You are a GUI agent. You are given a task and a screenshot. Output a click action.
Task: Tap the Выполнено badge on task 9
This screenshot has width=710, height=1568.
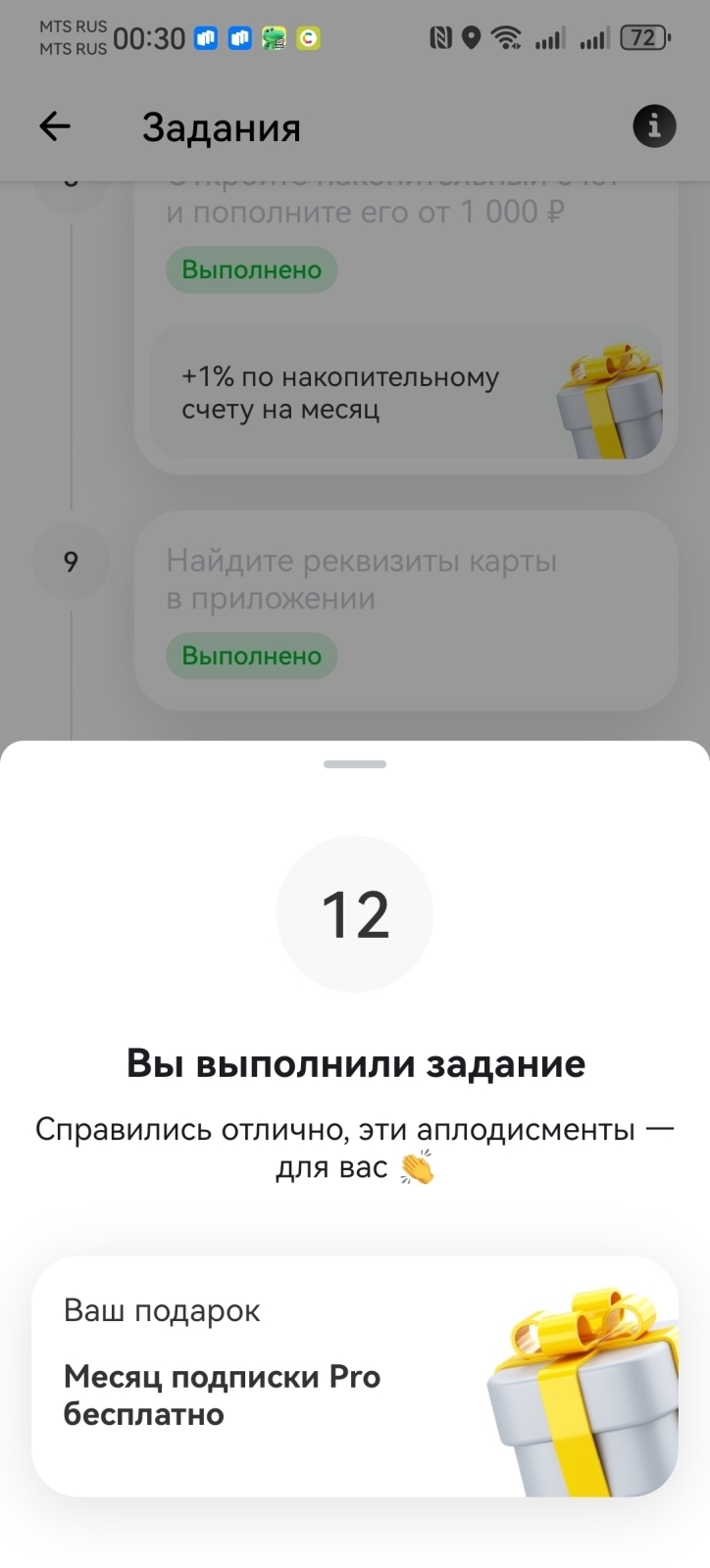pyautogui.click(x=251, y=656)
